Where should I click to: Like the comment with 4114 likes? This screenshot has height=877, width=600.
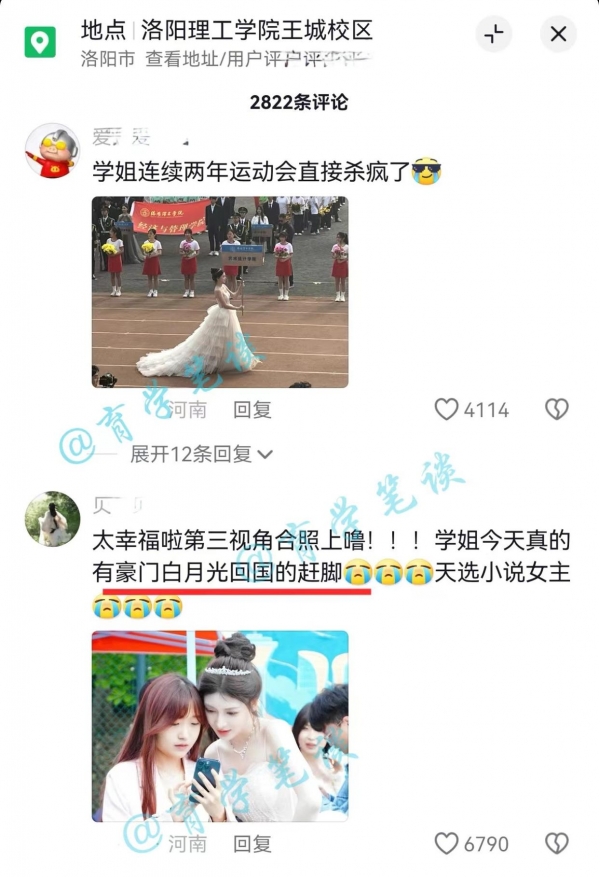coord(446,409)
